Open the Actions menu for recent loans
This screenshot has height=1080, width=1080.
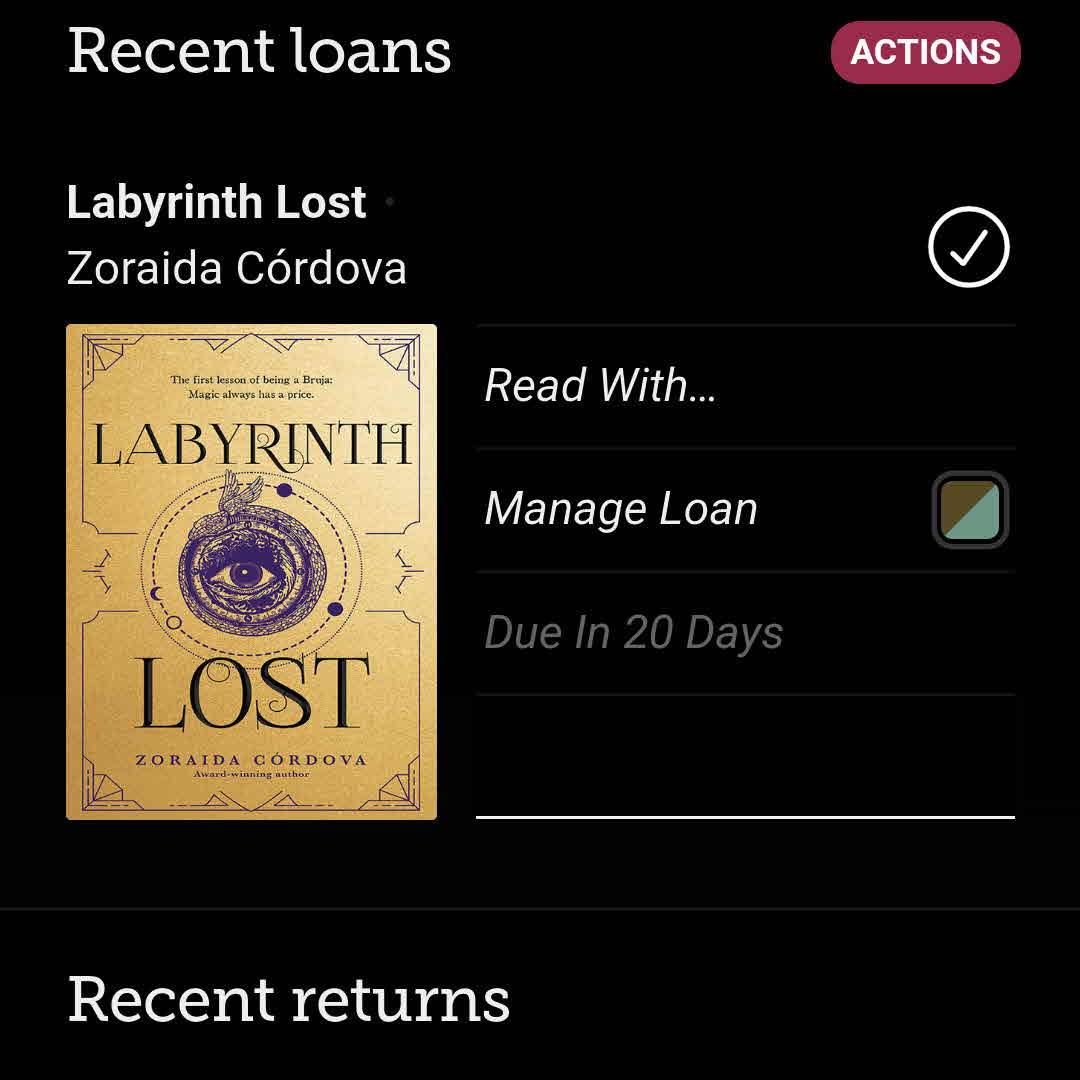tap(925, 52)
